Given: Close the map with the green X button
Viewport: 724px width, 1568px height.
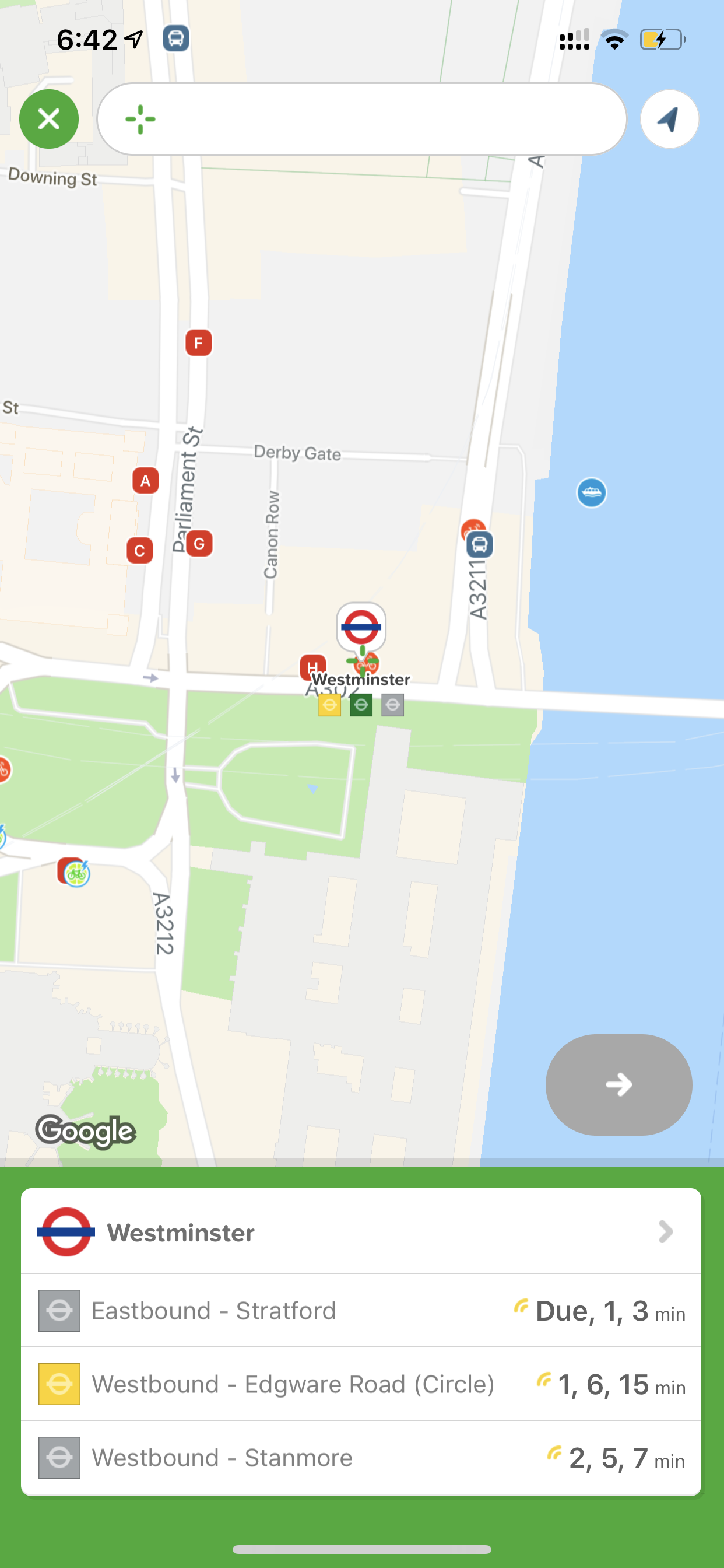Looking at the screenshot, I should pyautogui.click(x=48, y=118).
